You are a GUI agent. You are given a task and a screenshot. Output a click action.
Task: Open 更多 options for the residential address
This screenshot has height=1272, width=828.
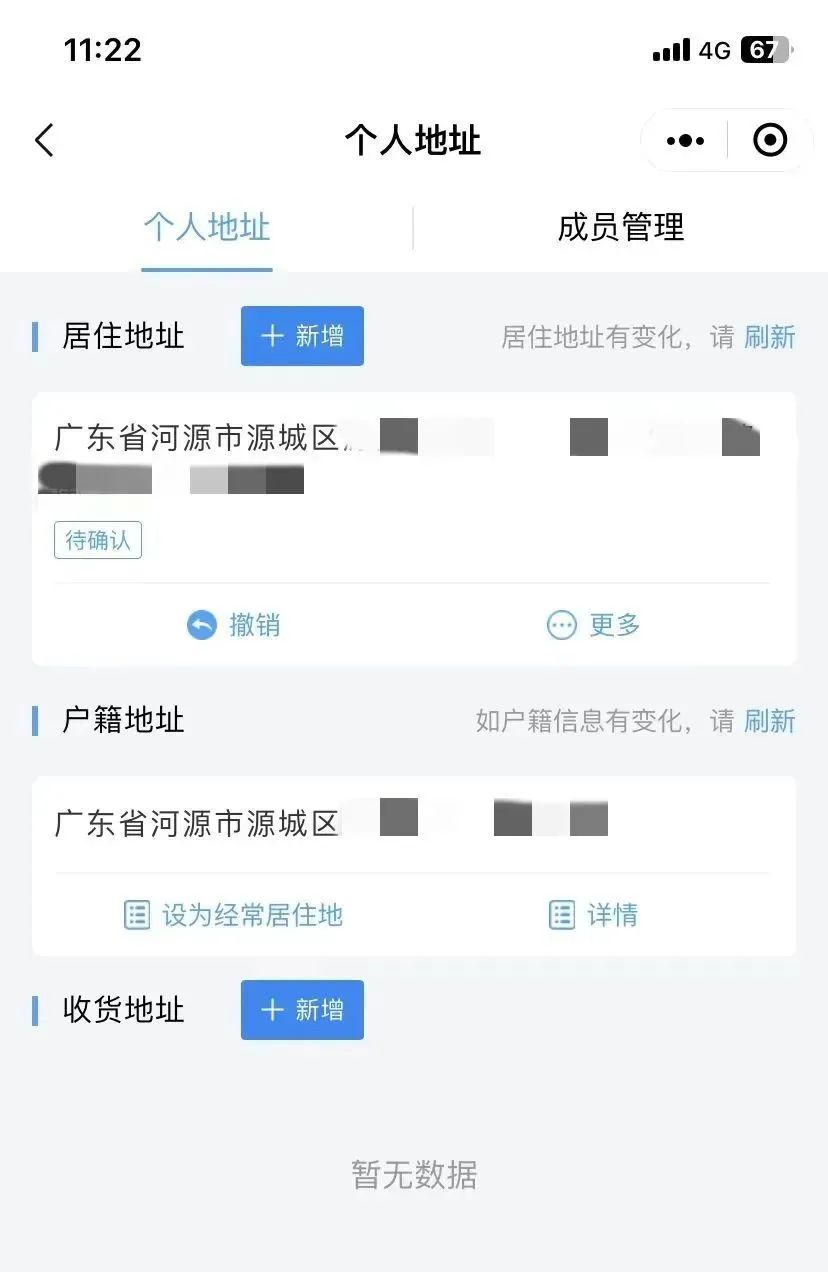(x=594, y=625)
